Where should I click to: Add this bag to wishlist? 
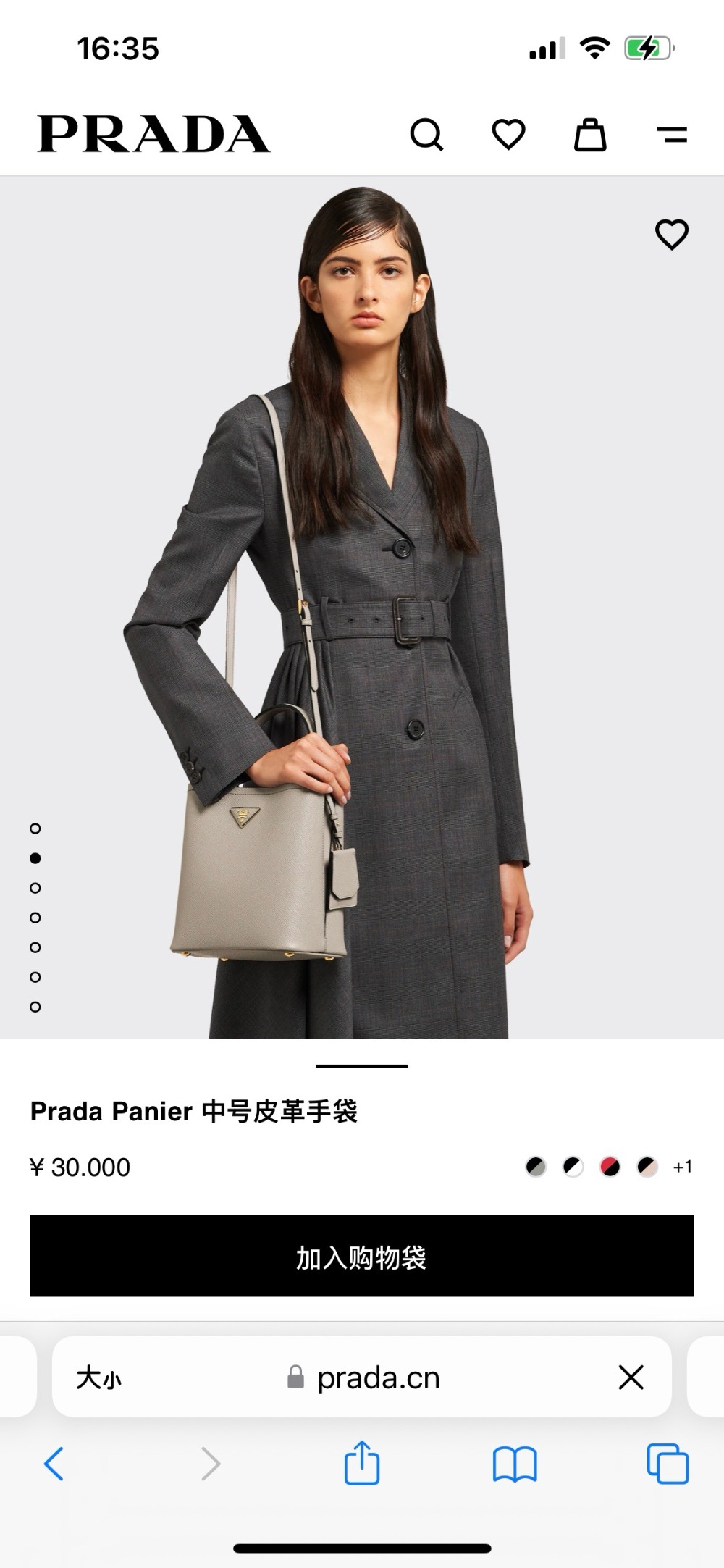point(671,235)
